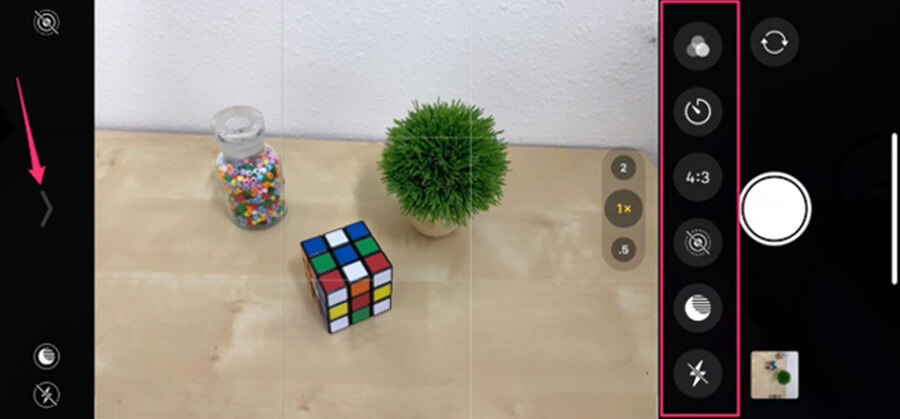Select the 1x zoom level

tap(622, 209)
